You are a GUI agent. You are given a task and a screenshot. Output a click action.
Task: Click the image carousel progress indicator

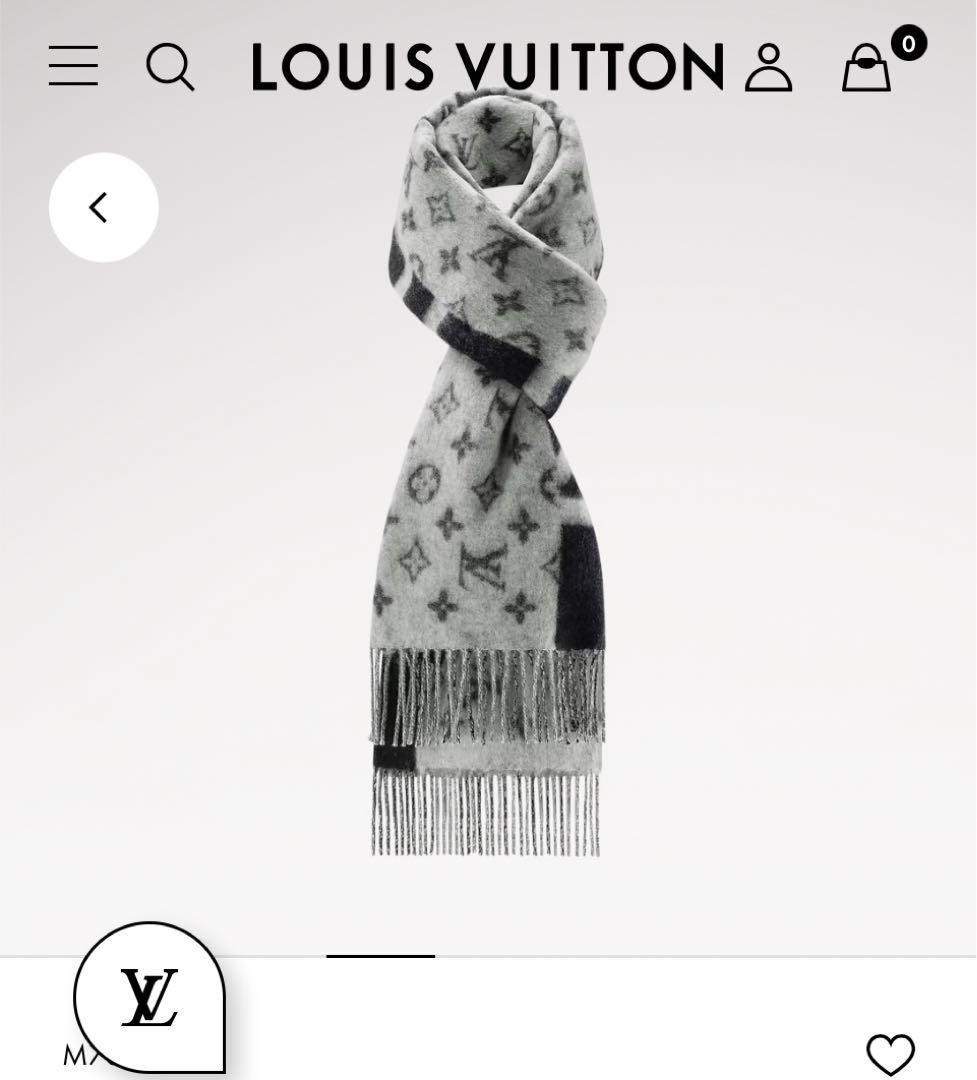(x=382, y=957)
